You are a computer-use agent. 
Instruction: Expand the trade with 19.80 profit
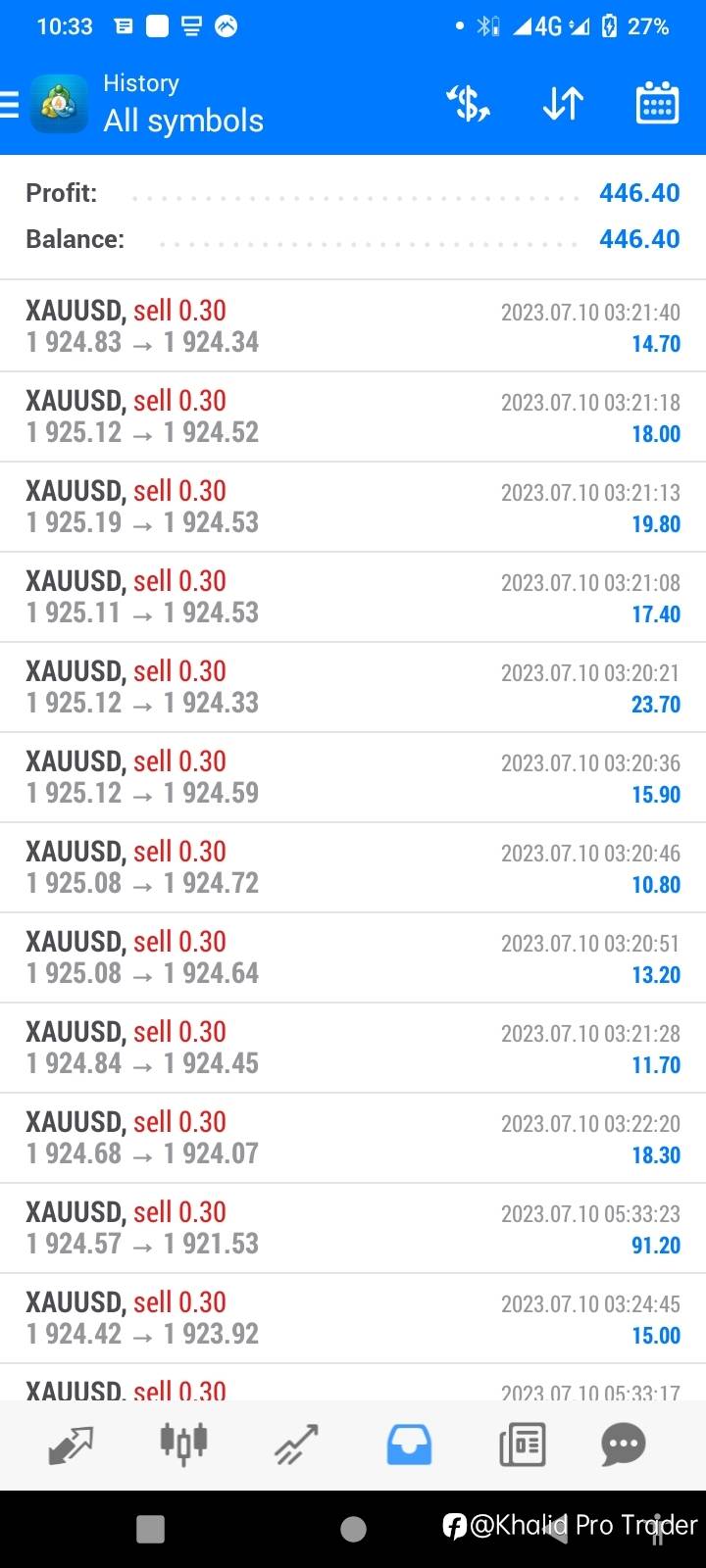[353, 507]
